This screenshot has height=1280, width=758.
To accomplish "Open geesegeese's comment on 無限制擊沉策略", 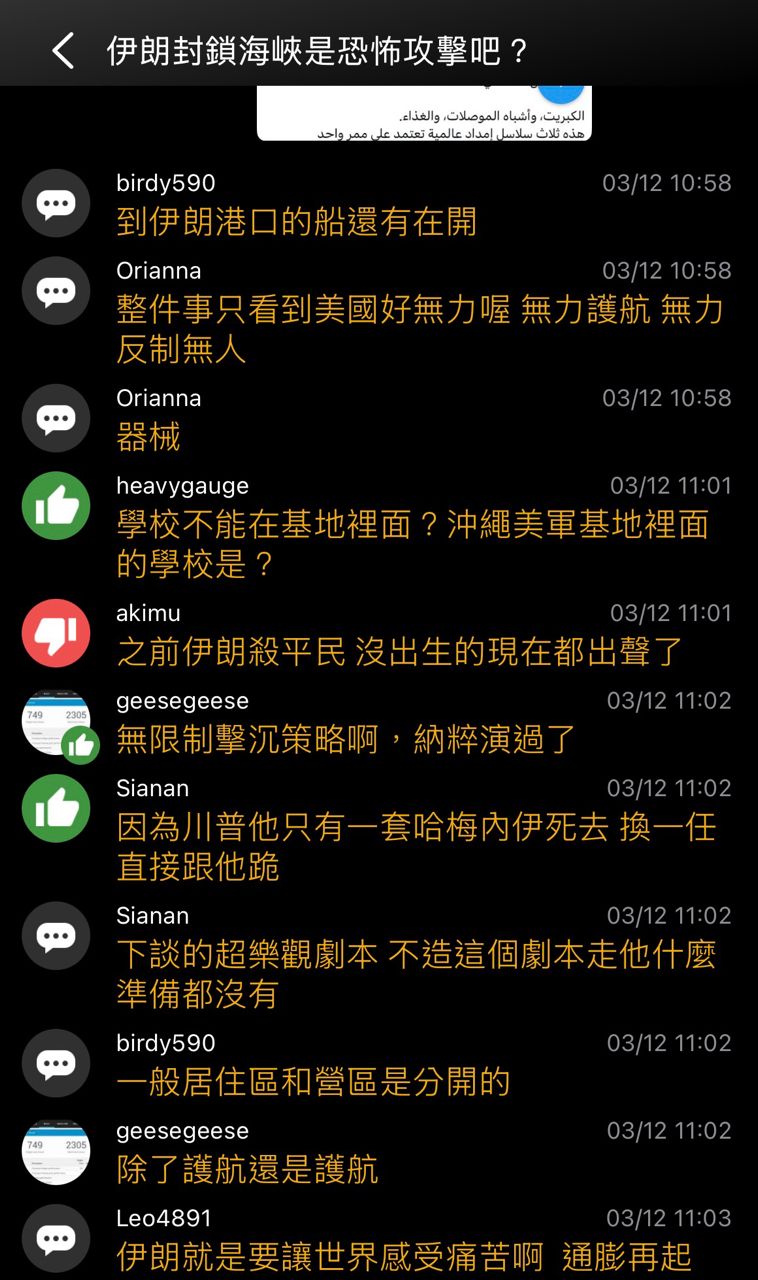I will click(x=346, y=739).
